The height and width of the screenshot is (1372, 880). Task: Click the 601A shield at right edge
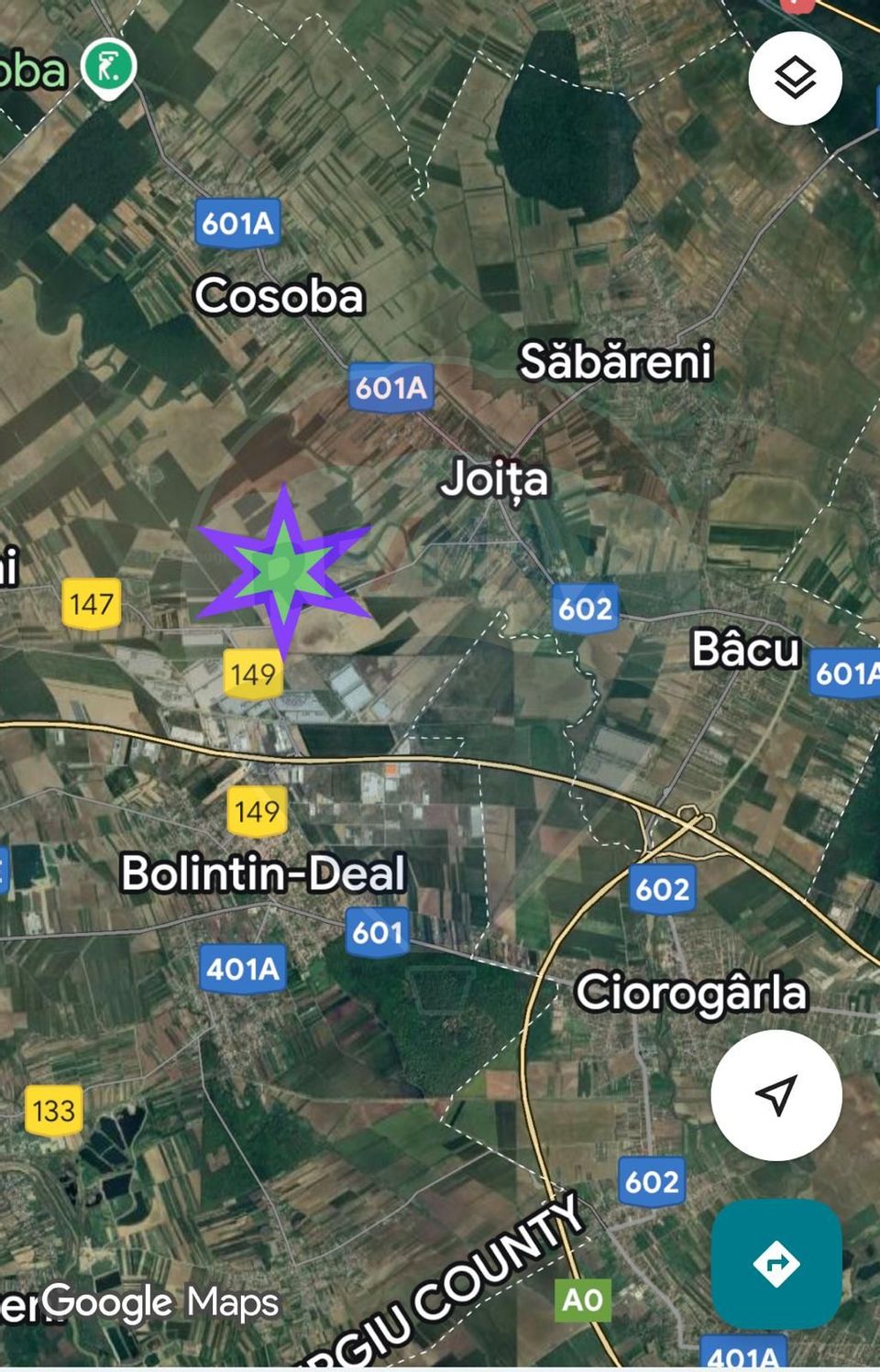click(848, 673)
